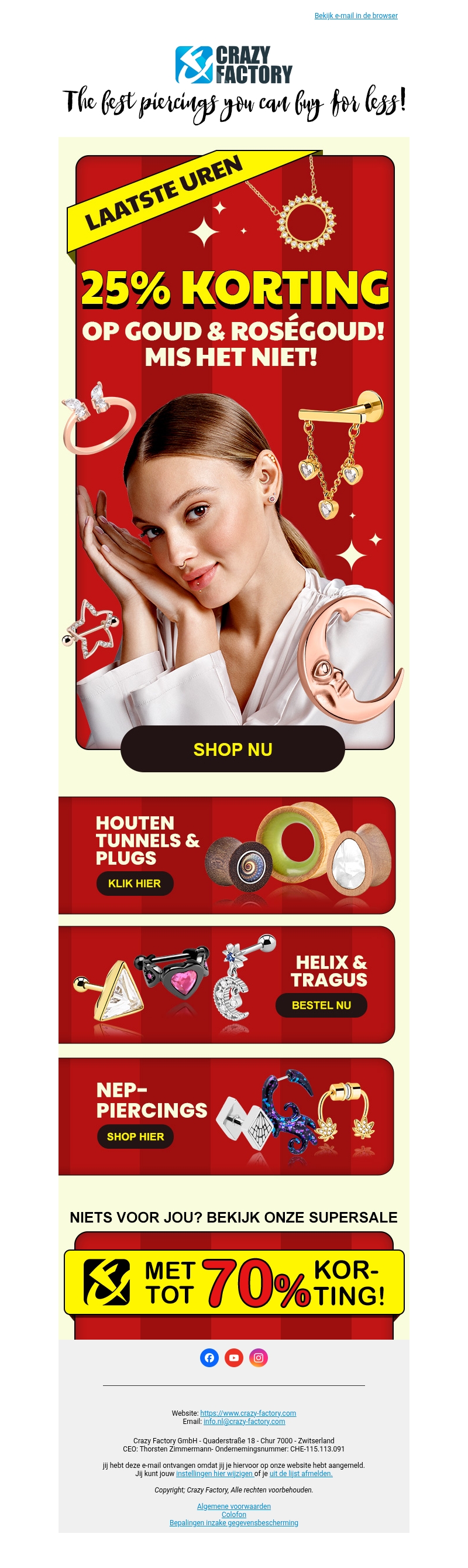Open 'instellingen hier wijzigen' link
Image resolution: width=468 pixels, height=1568 pixels.
tap(214, 1474)
